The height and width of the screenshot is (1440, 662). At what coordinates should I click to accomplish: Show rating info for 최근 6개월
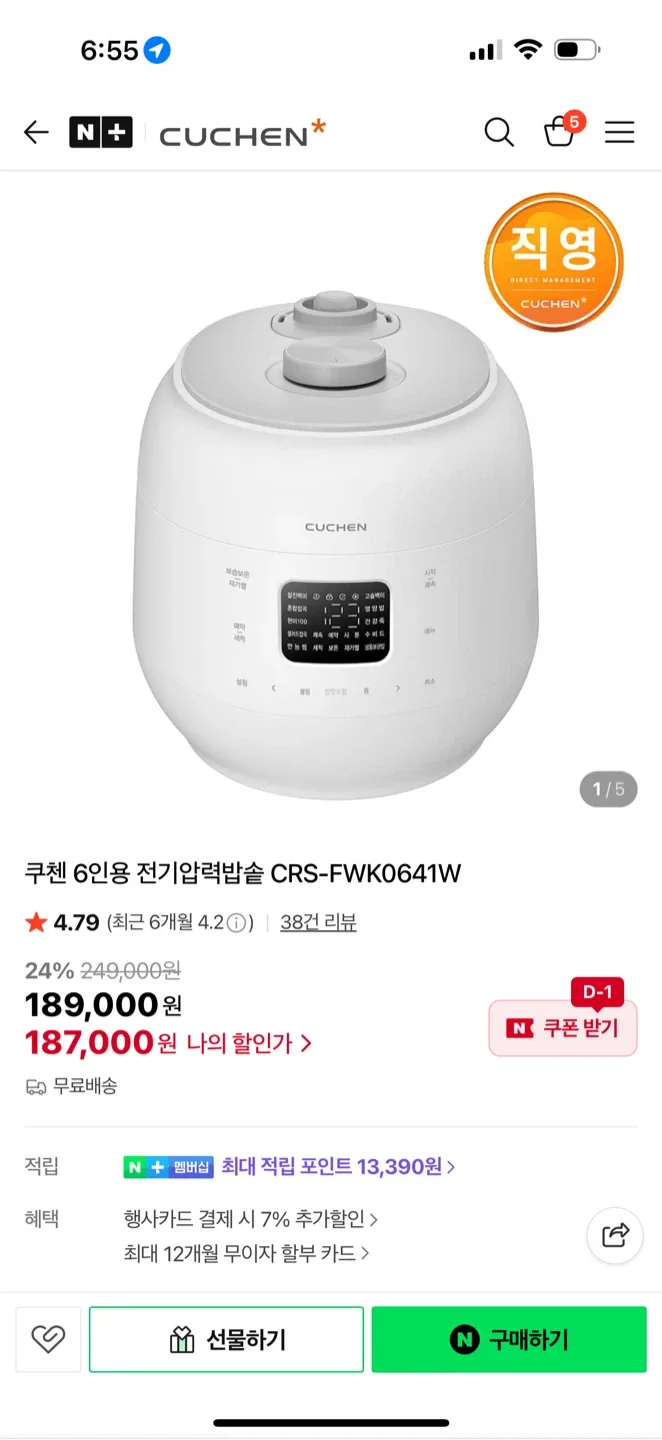(x=236, y=923)
